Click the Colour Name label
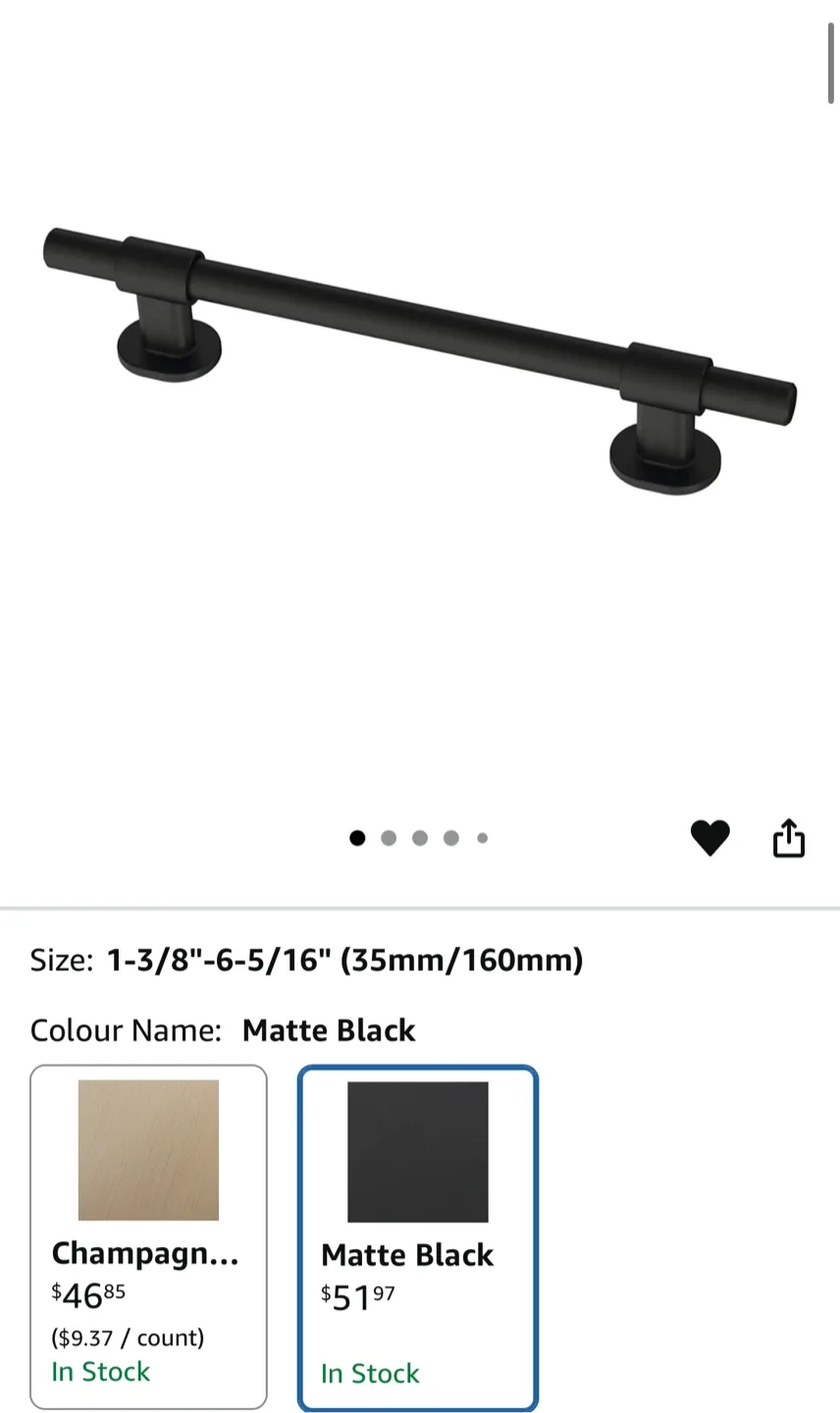840x1413 pixels. [x=126, y=1030]
